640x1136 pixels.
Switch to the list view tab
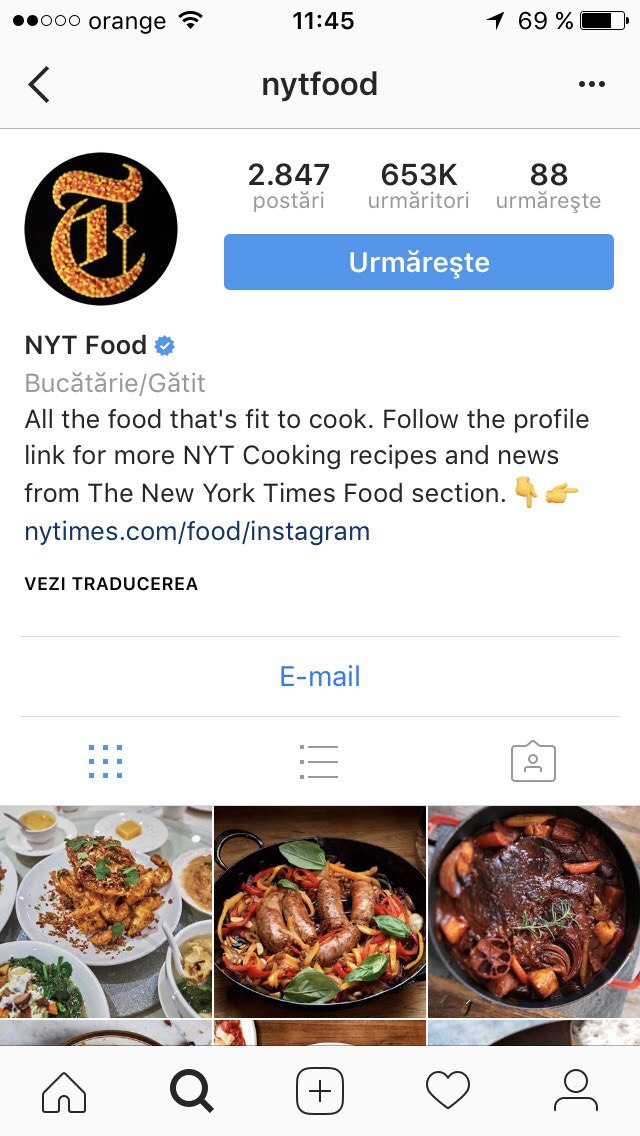point(319,762)
